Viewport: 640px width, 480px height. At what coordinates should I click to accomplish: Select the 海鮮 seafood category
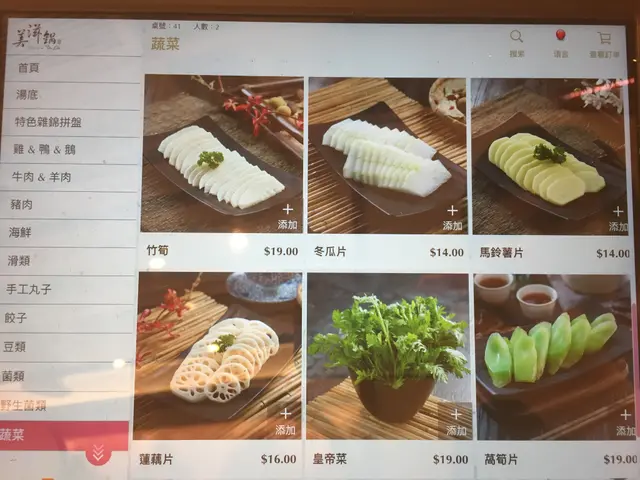pos(70,233)
